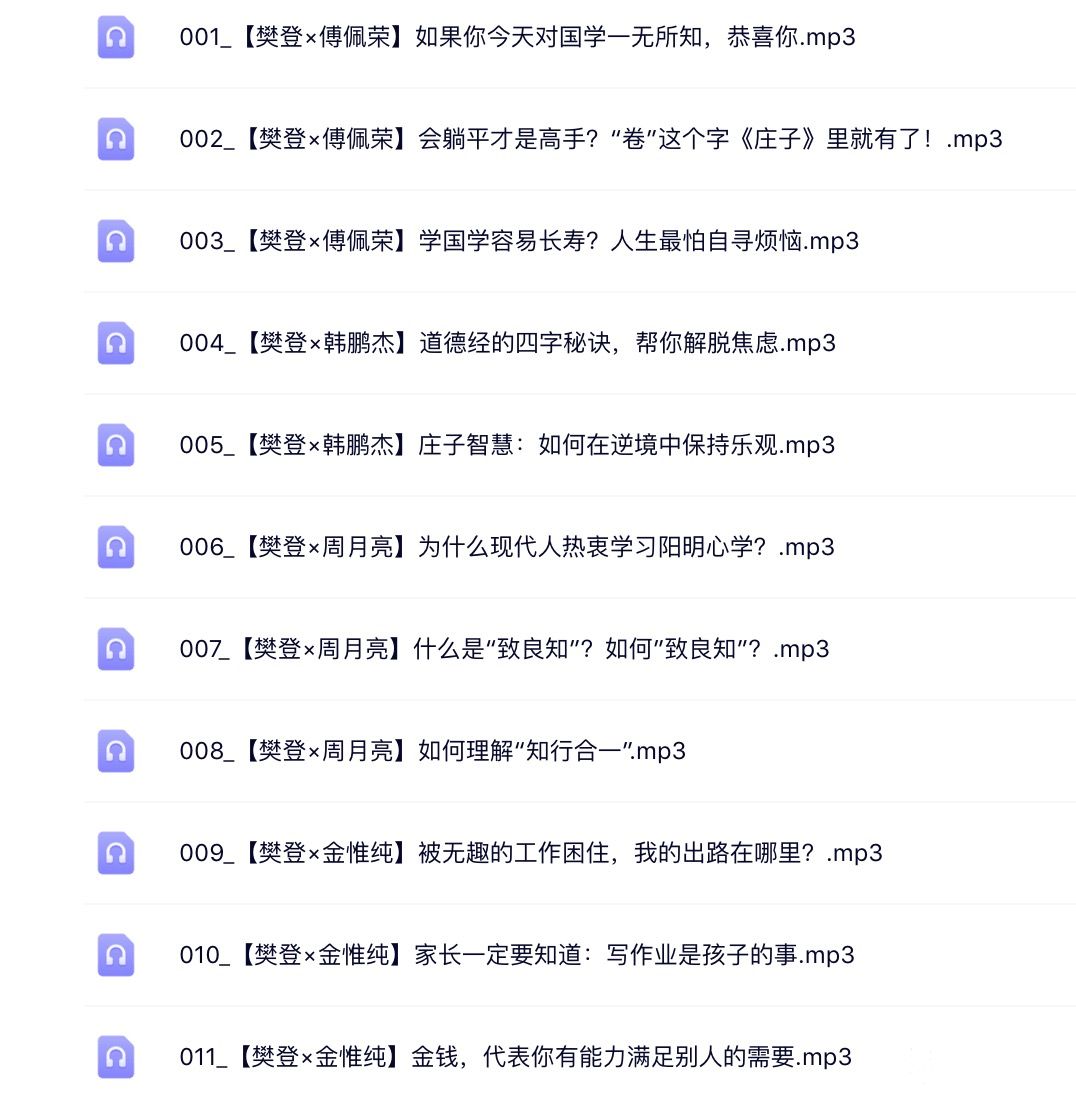
Task: Tap file 008 如何理解知行合一
Action: click(x=432, y=751)
